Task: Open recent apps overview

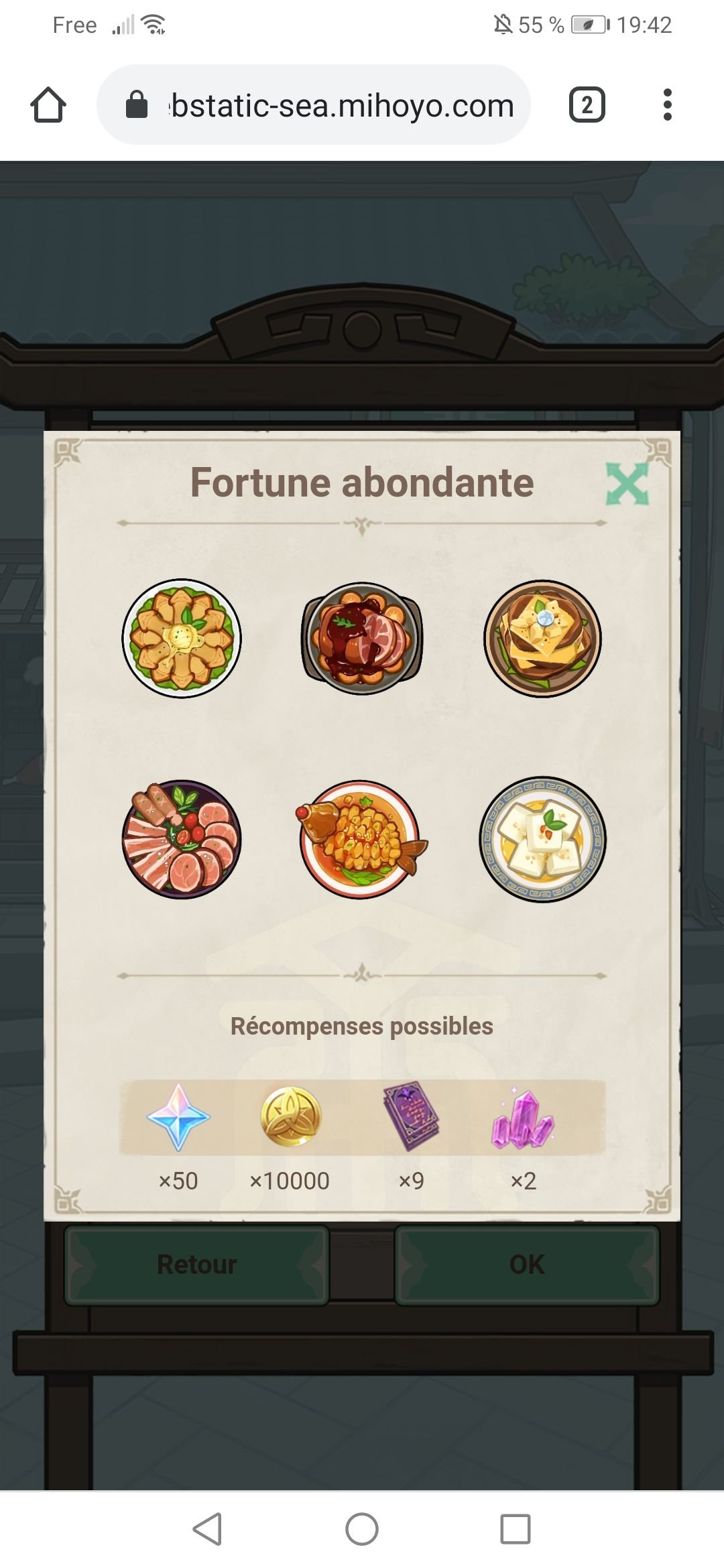Action: [x=515, y=1529]
